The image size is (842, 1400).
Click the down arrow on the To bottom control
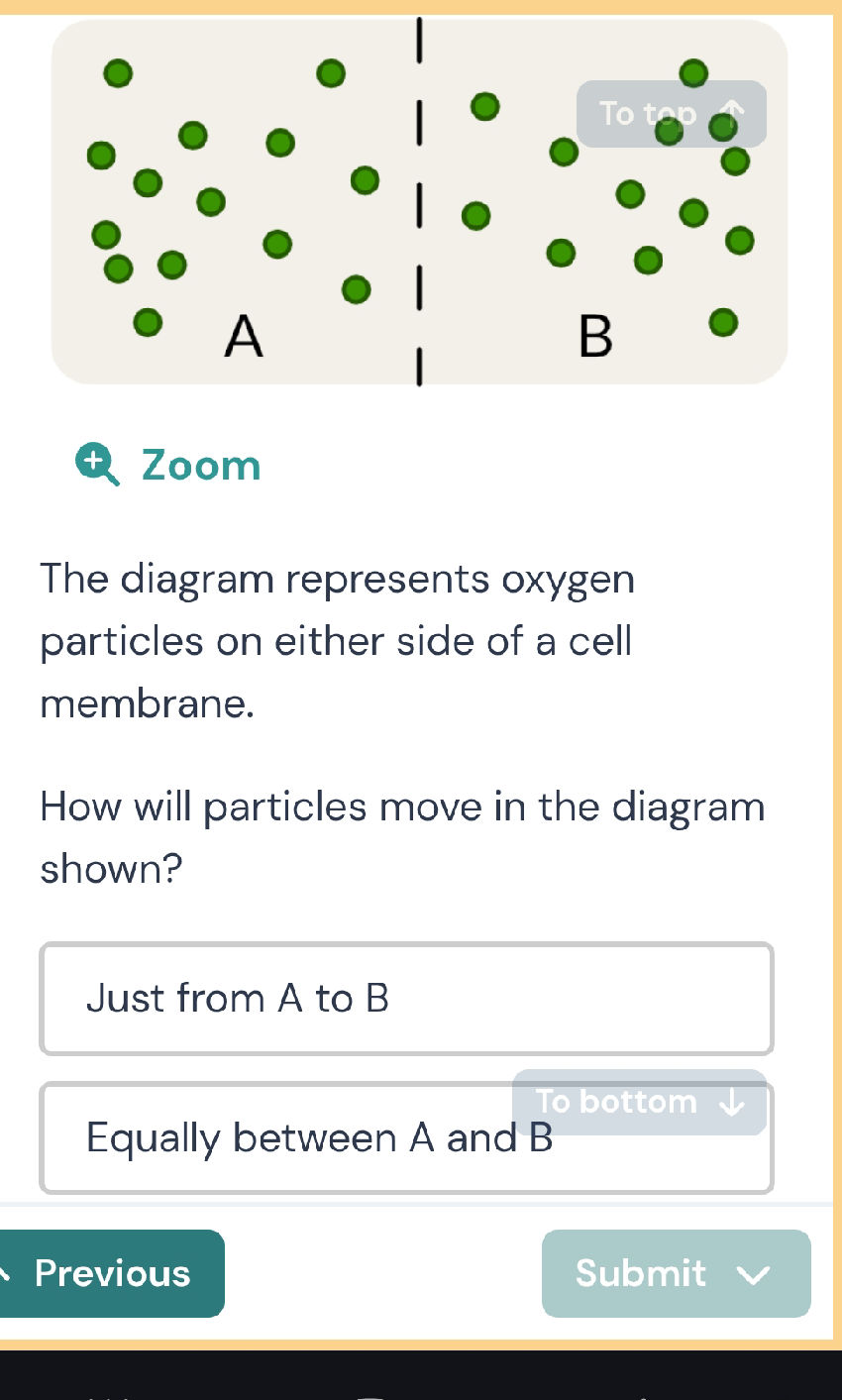(731, 1103)
